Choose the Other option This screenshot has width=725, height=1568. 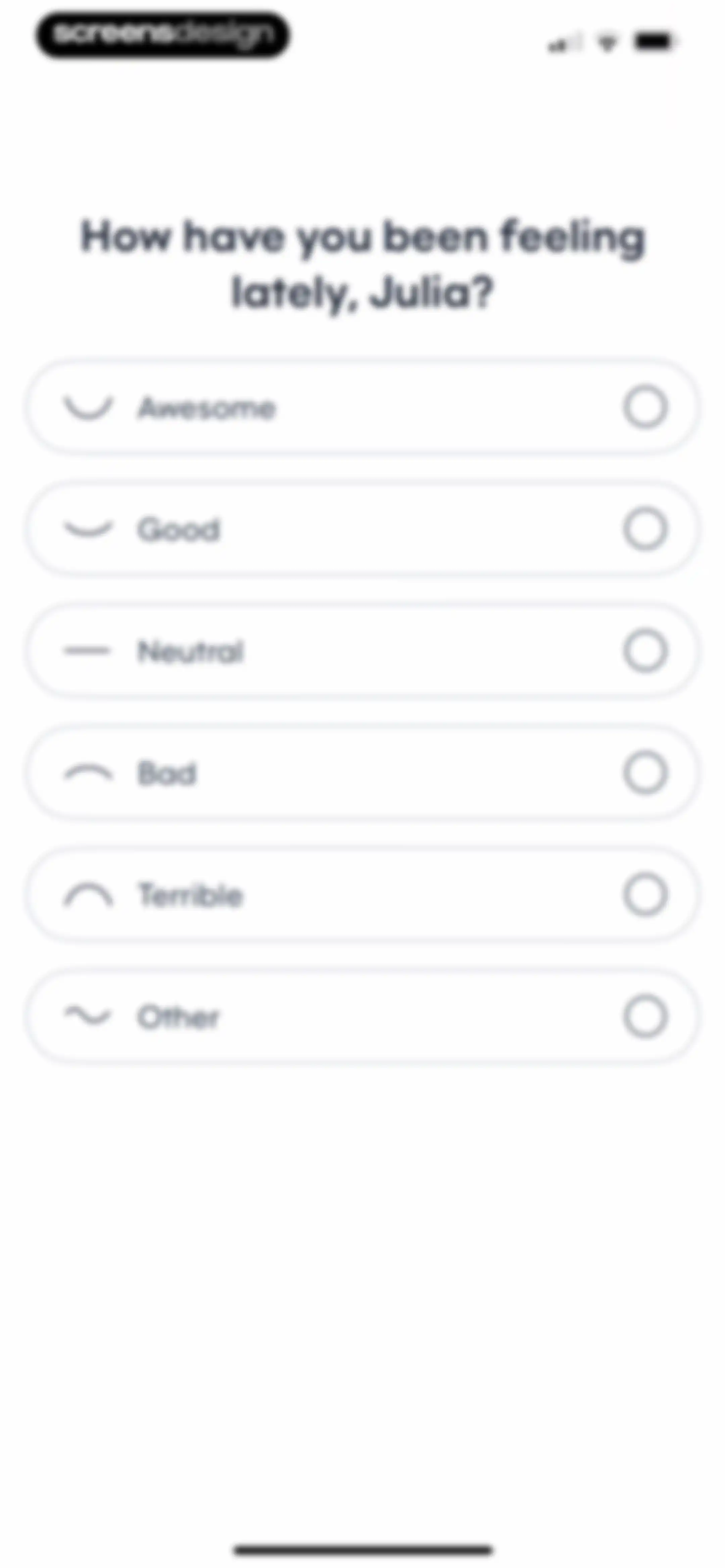point(362,1017)
